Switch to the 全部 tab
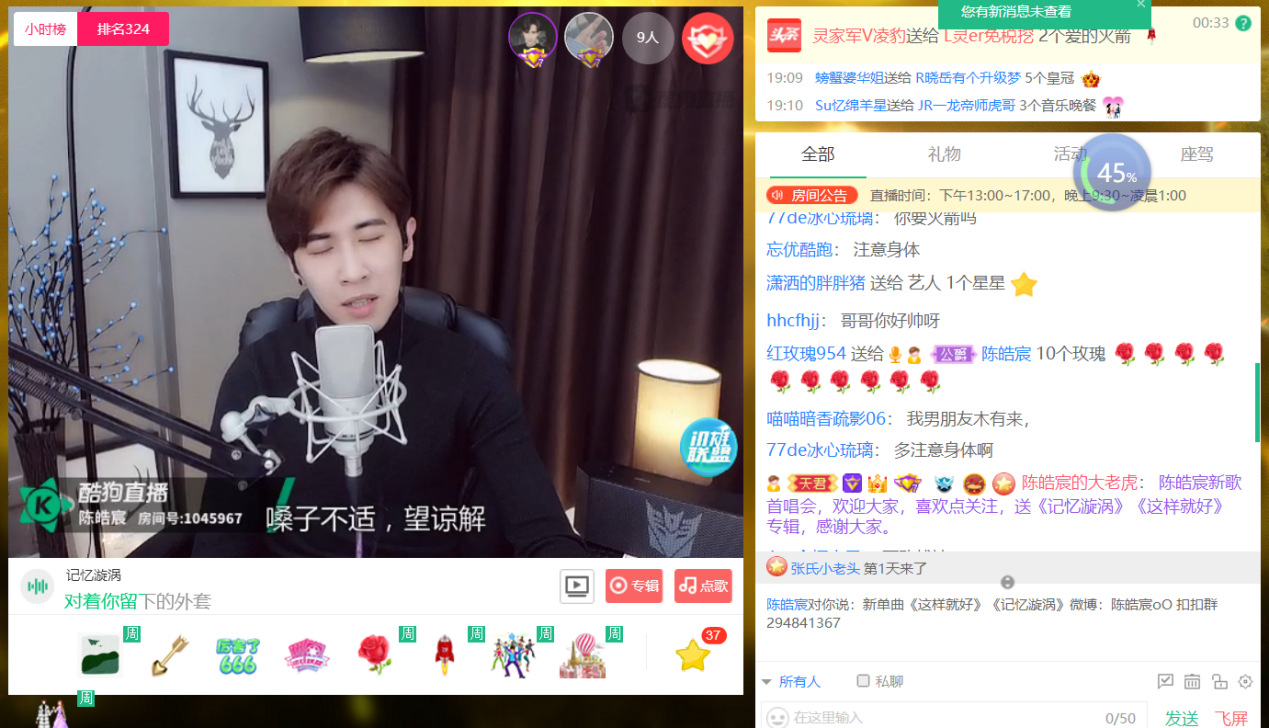The height and width of the screenshot is (728, 1269). [817, 154]
